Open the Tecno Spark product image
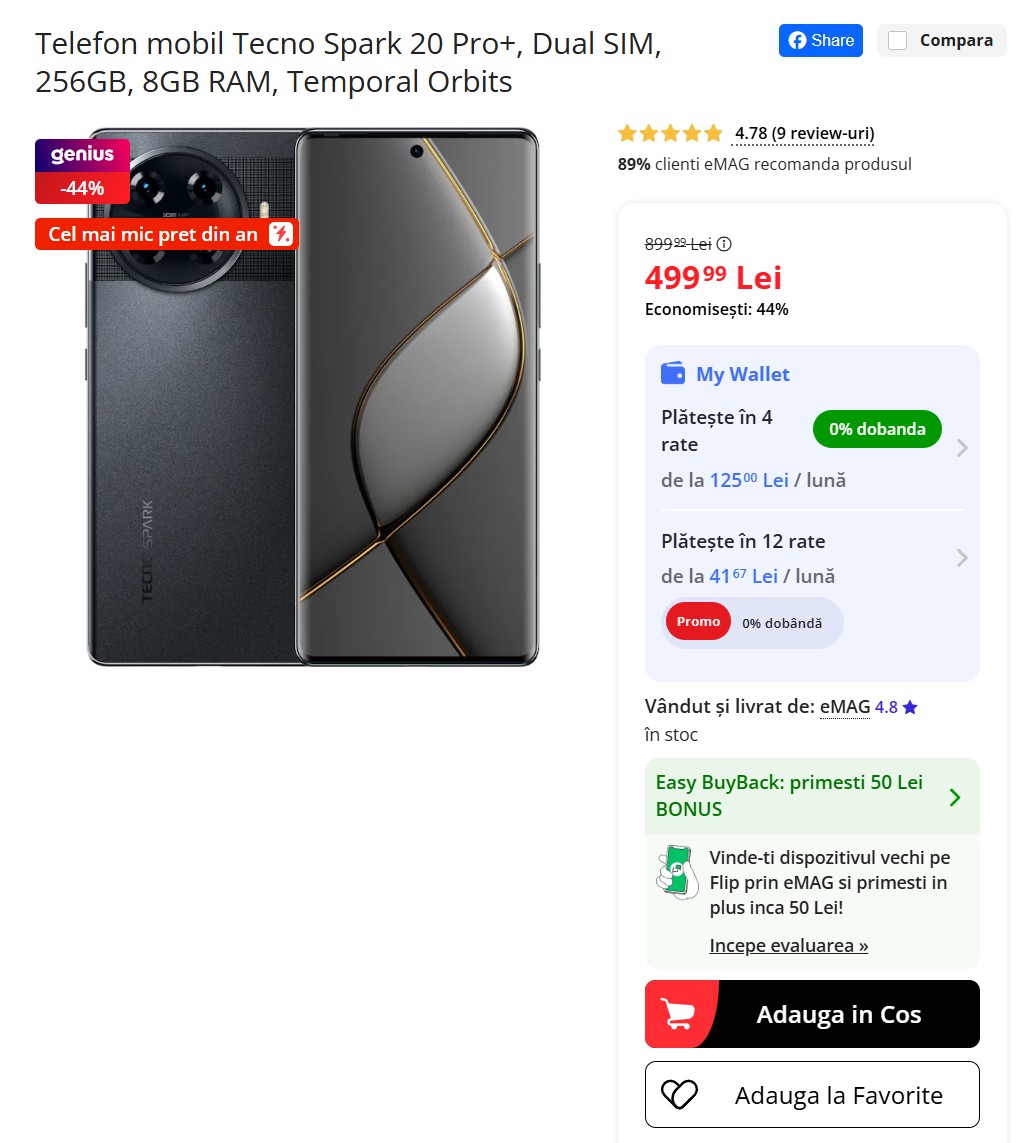 313,397
